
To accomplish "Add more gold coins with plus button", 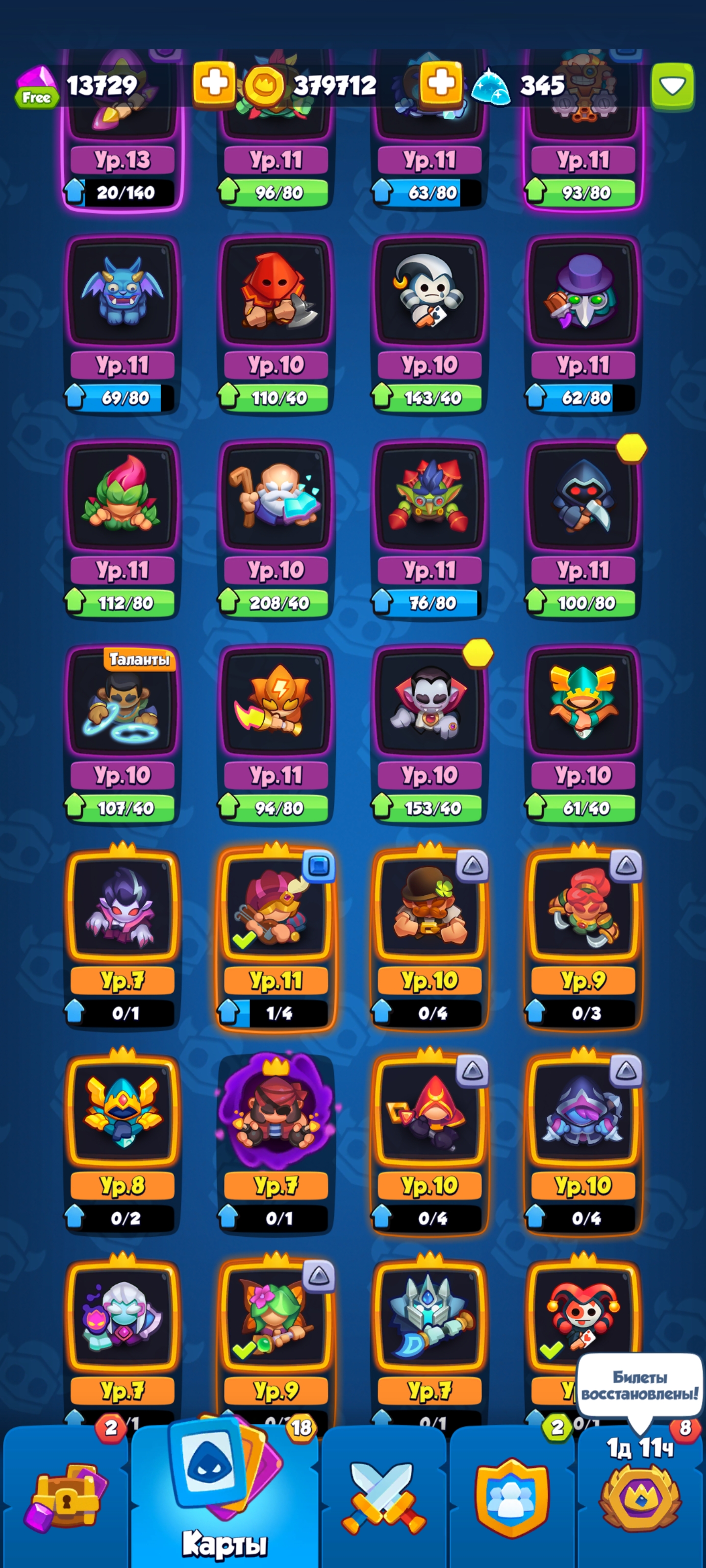I will (x=441, y=83).
